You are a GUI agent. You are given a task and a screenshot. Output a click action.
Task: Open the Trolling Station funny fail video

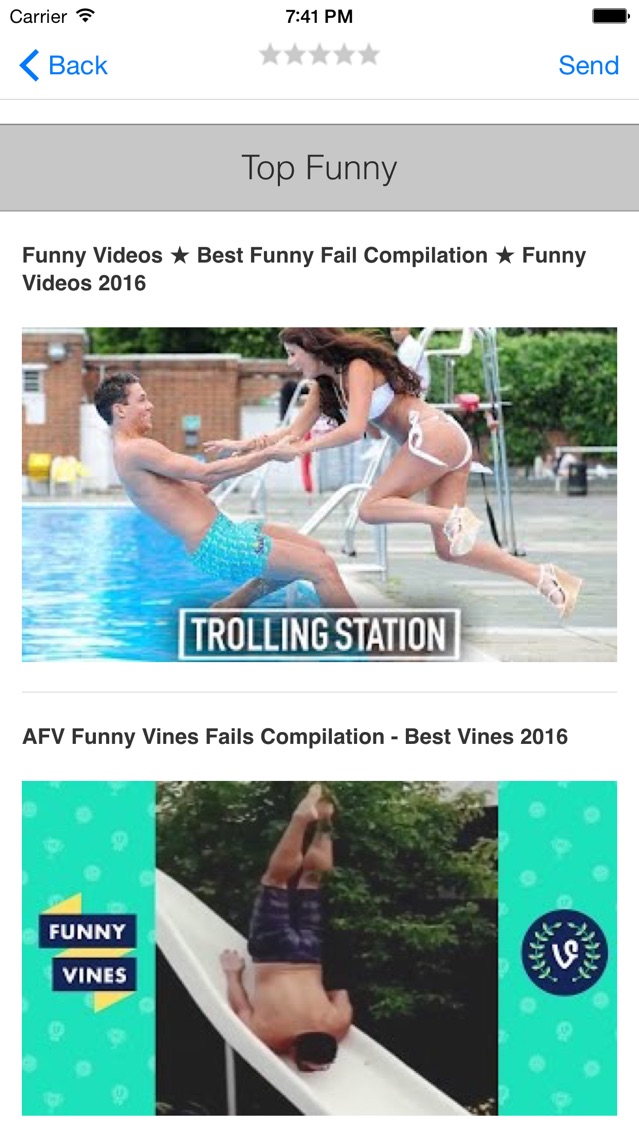(320, 494)
